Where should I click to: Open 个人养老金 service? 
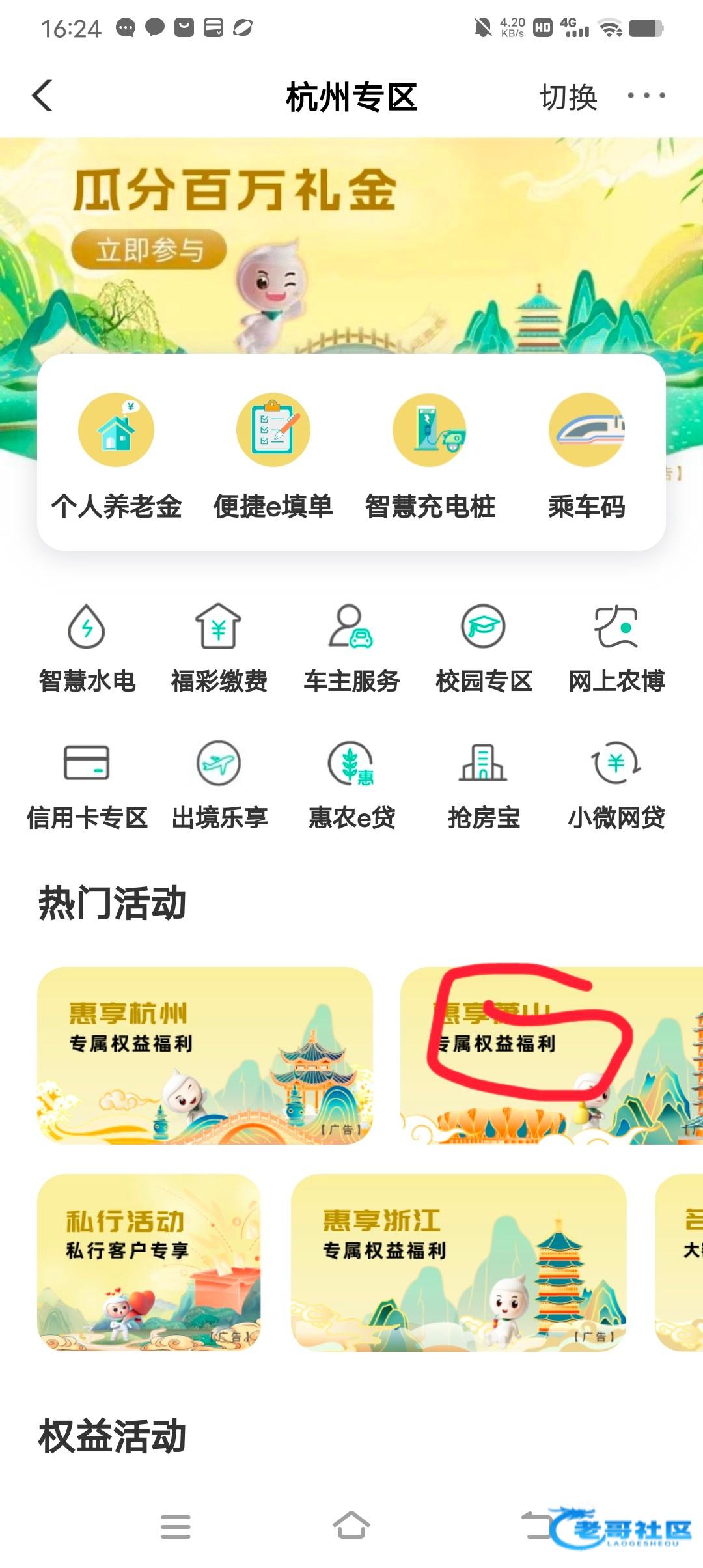[x=117, y=455]
